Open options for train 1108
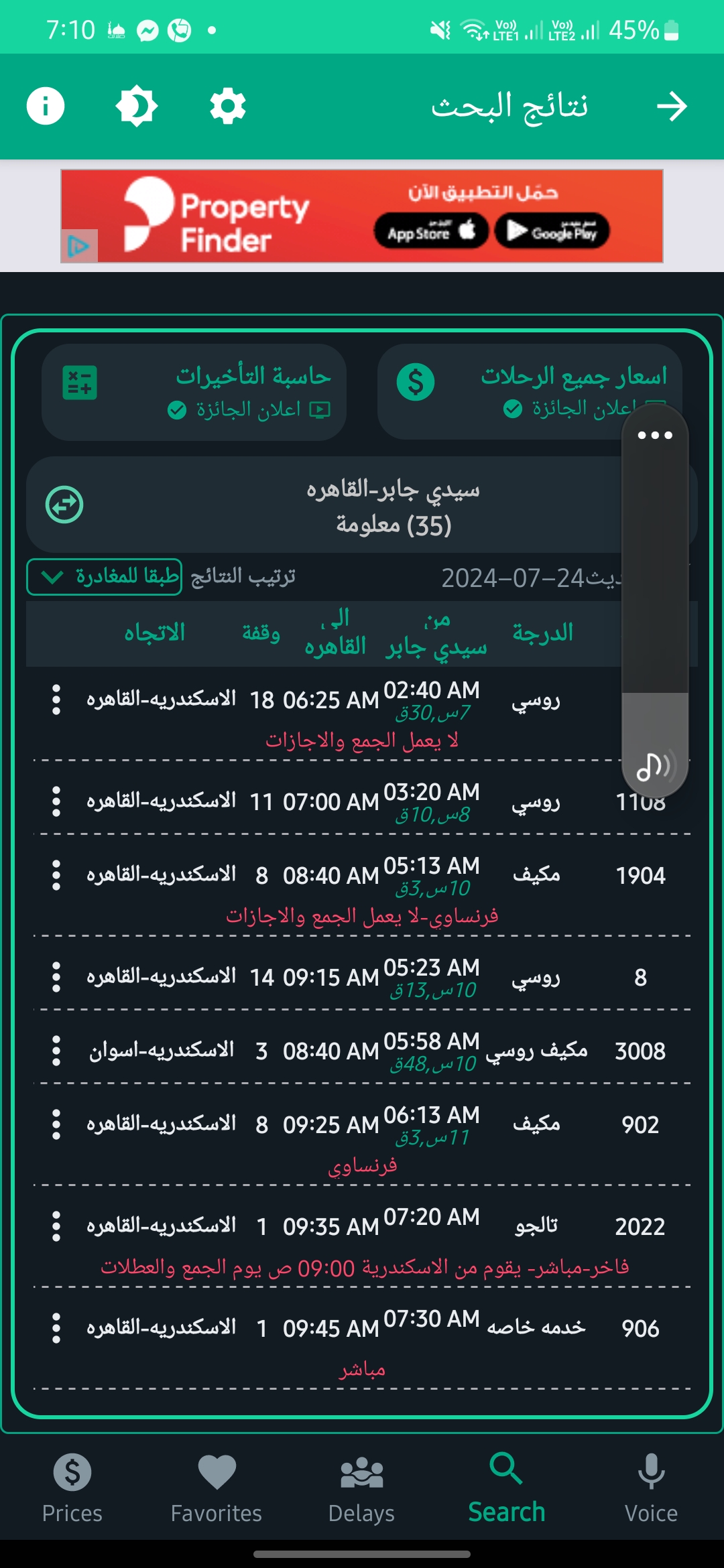Image resolution: width=724 pixels, height=1568 pixels. 56,801
